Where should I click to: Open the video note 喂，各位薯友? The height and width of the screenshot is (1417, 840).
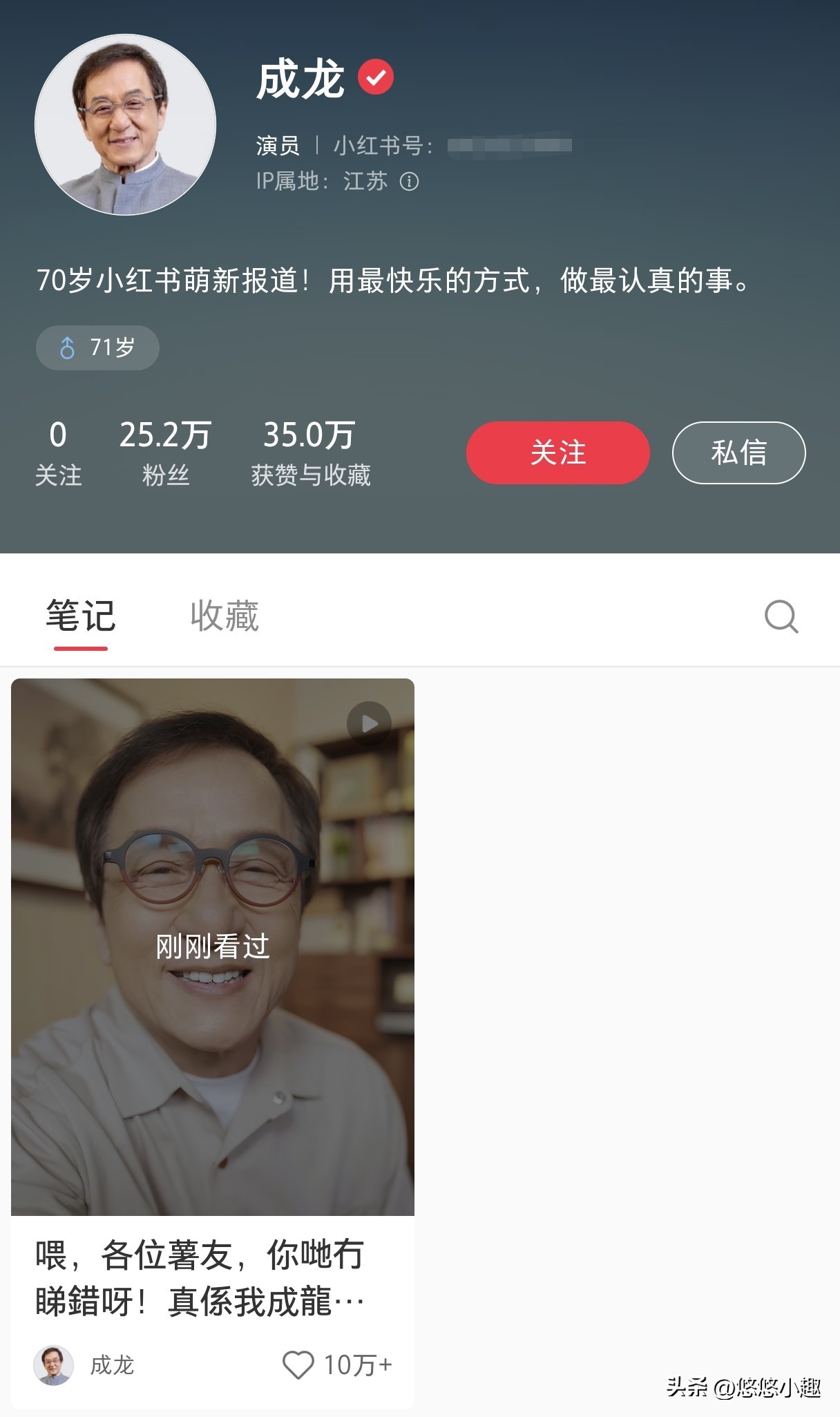pos(213,947)
